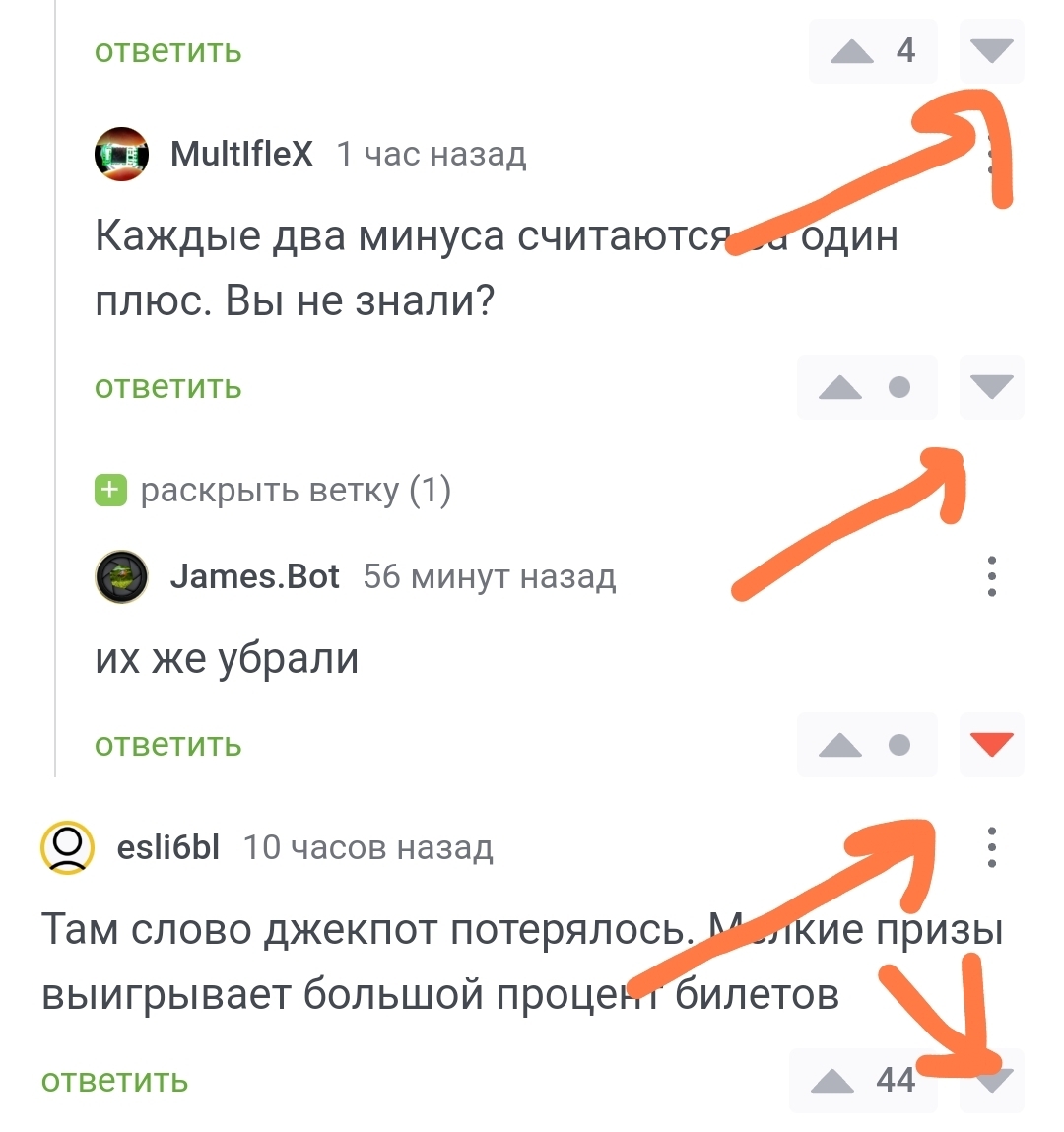The width and height of the screenshot is (1064, 1132).
Task: Open esli6bl's profile by username
Action: (167, 847)
